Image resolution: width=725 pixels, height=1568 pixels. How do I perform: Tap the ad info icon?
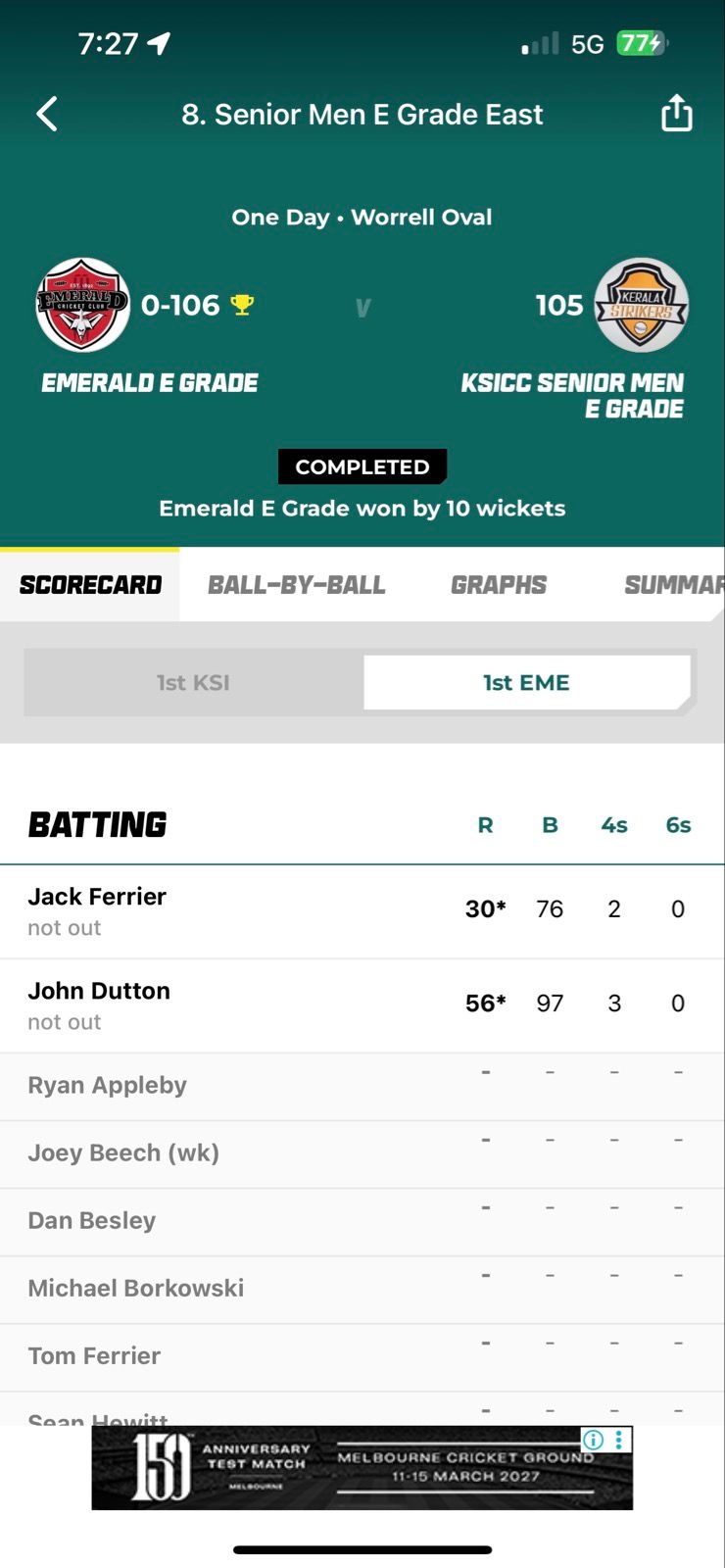click(x=593, y=1440)
